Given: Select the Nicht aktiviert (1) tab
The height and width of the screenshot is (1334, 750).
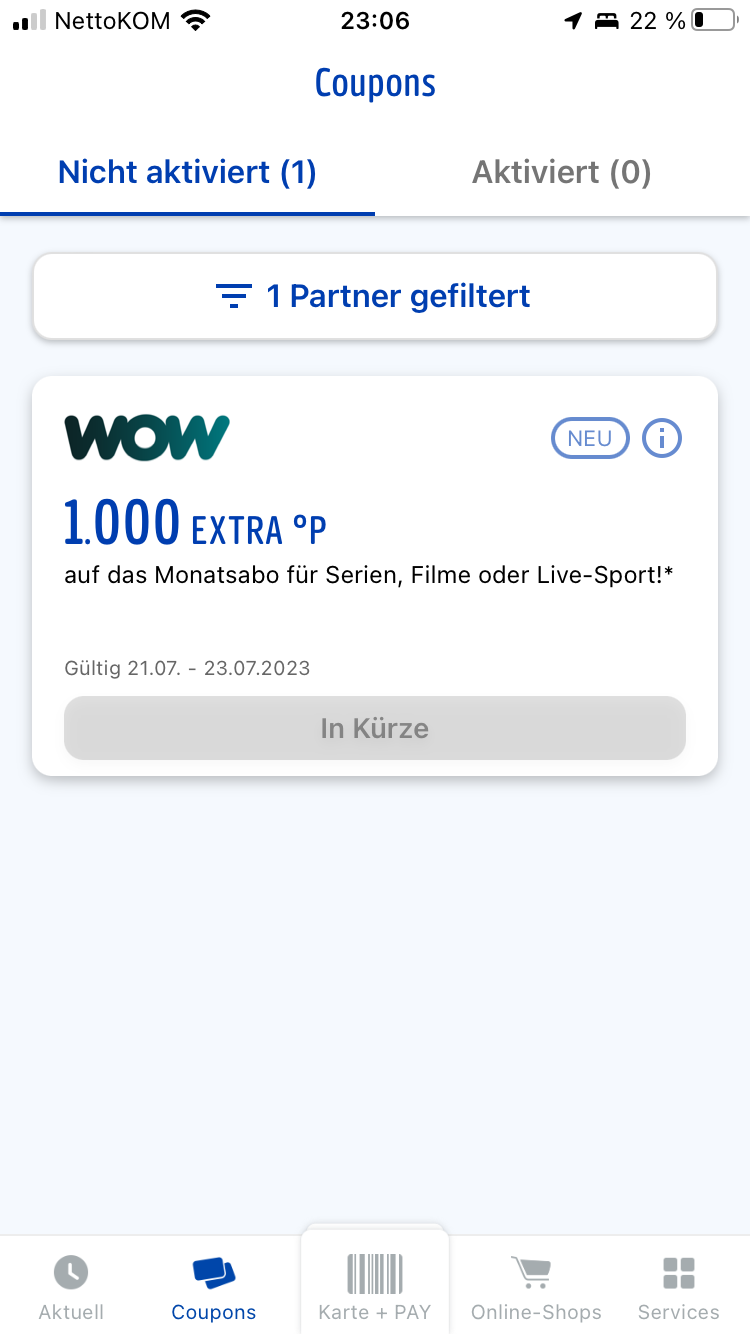Looking at the screenshot, I should coord(187,172).
